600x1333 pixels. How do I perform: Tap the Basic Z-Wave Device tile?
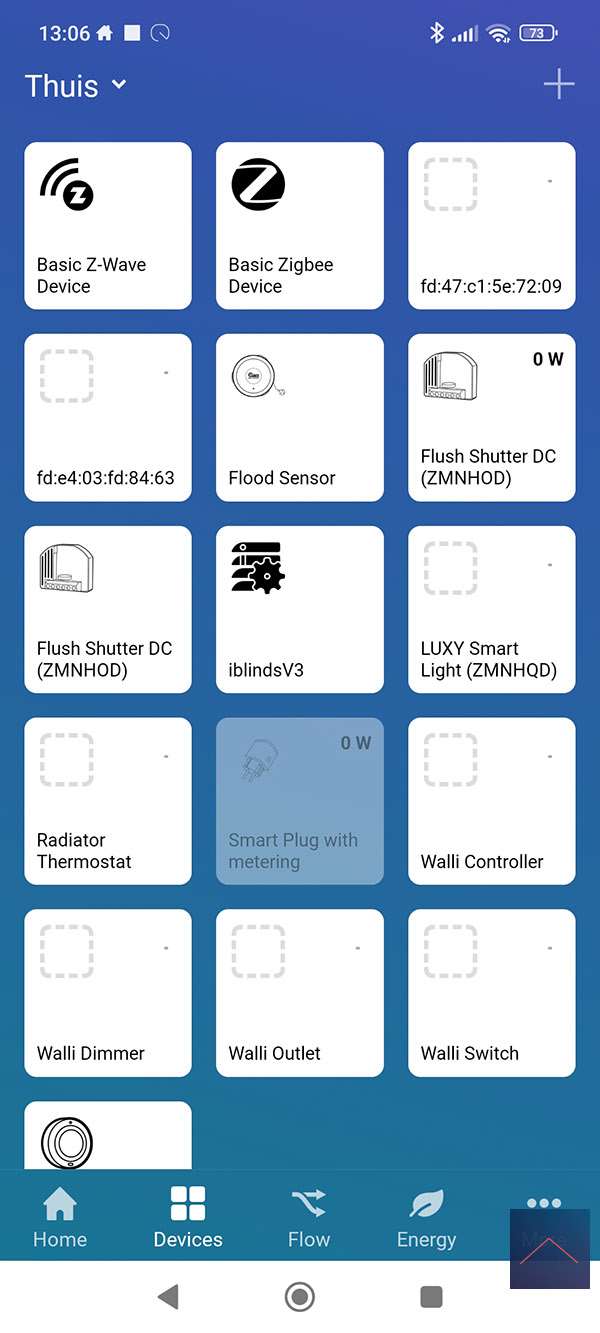pos(108,226)
